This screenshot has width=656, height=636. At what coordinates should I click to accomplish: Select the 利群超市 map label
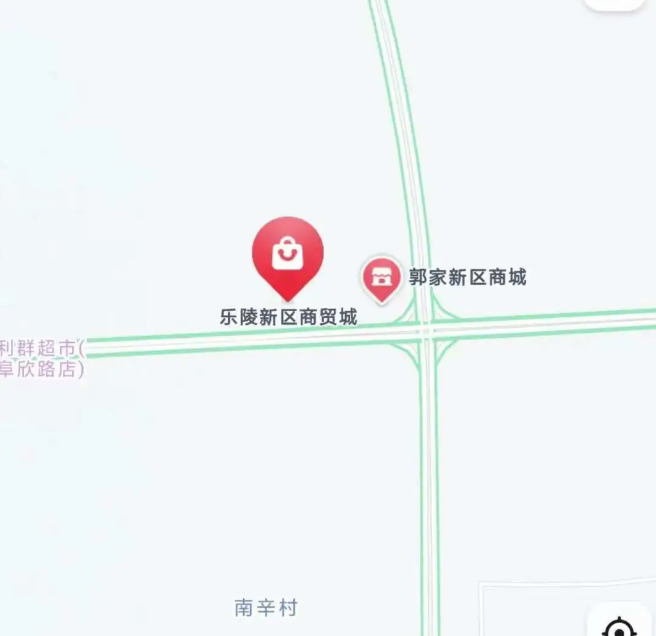tap(43, 358)
